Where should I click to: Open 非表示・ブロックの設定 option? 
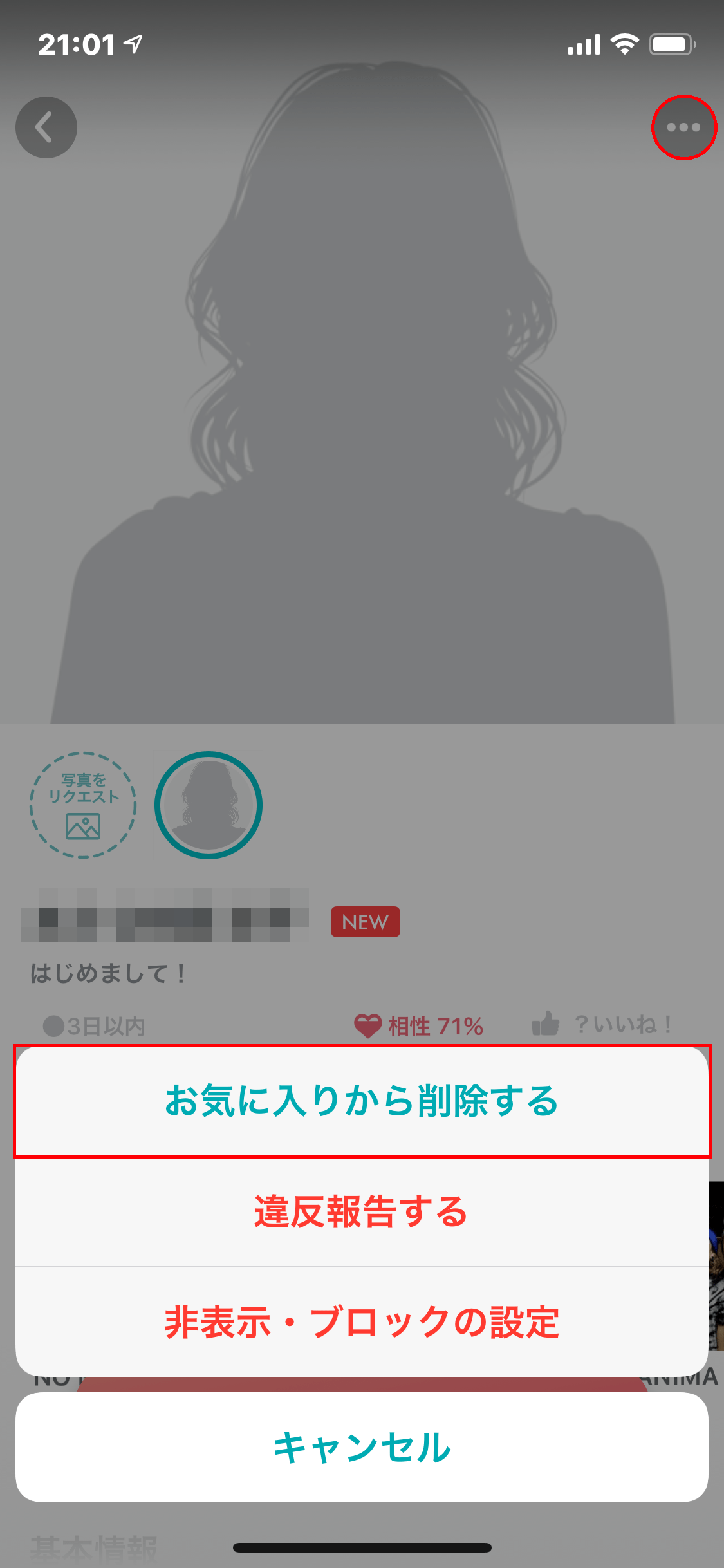(362, 1322)
